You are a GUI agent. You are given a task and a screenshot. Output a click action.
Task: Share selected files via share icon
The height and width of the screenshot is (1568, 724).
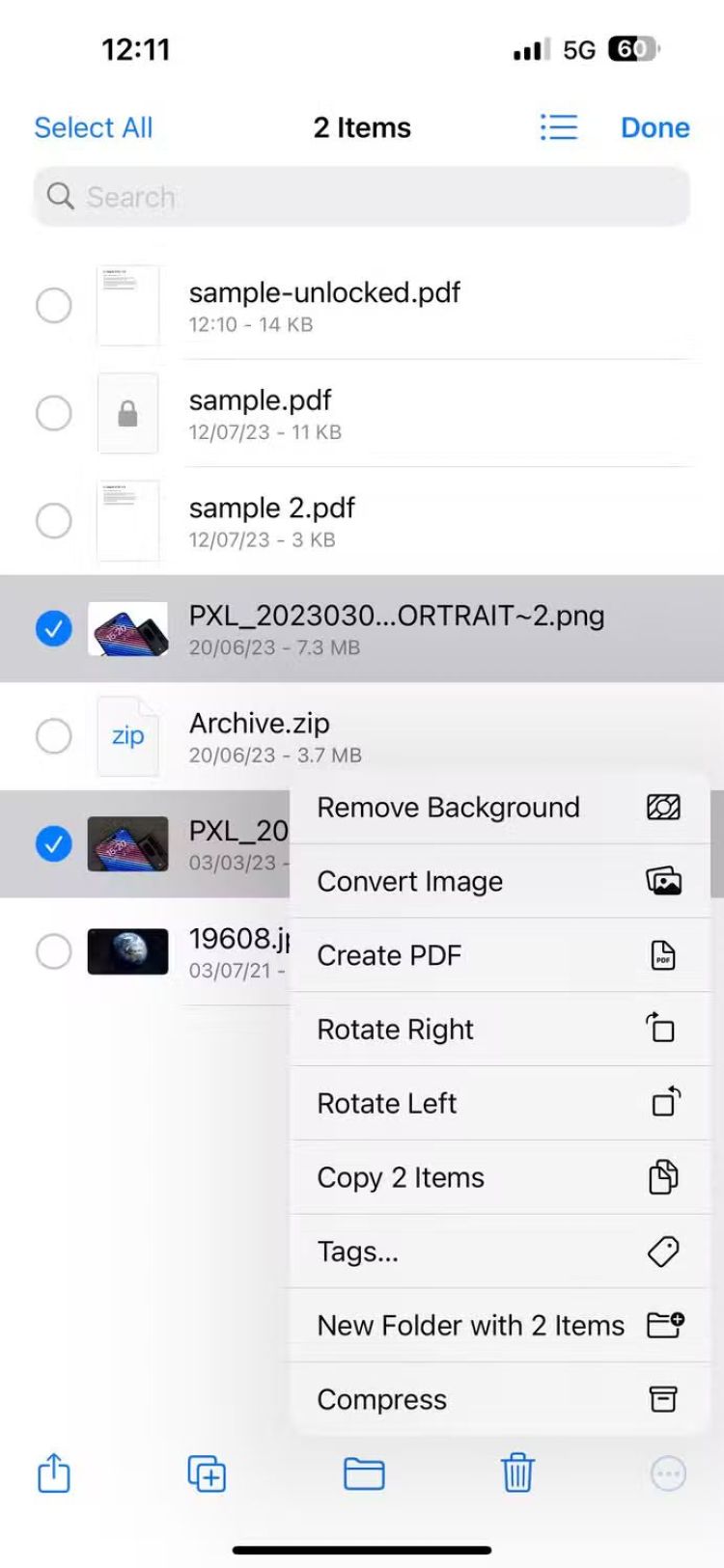(54, 1473)
